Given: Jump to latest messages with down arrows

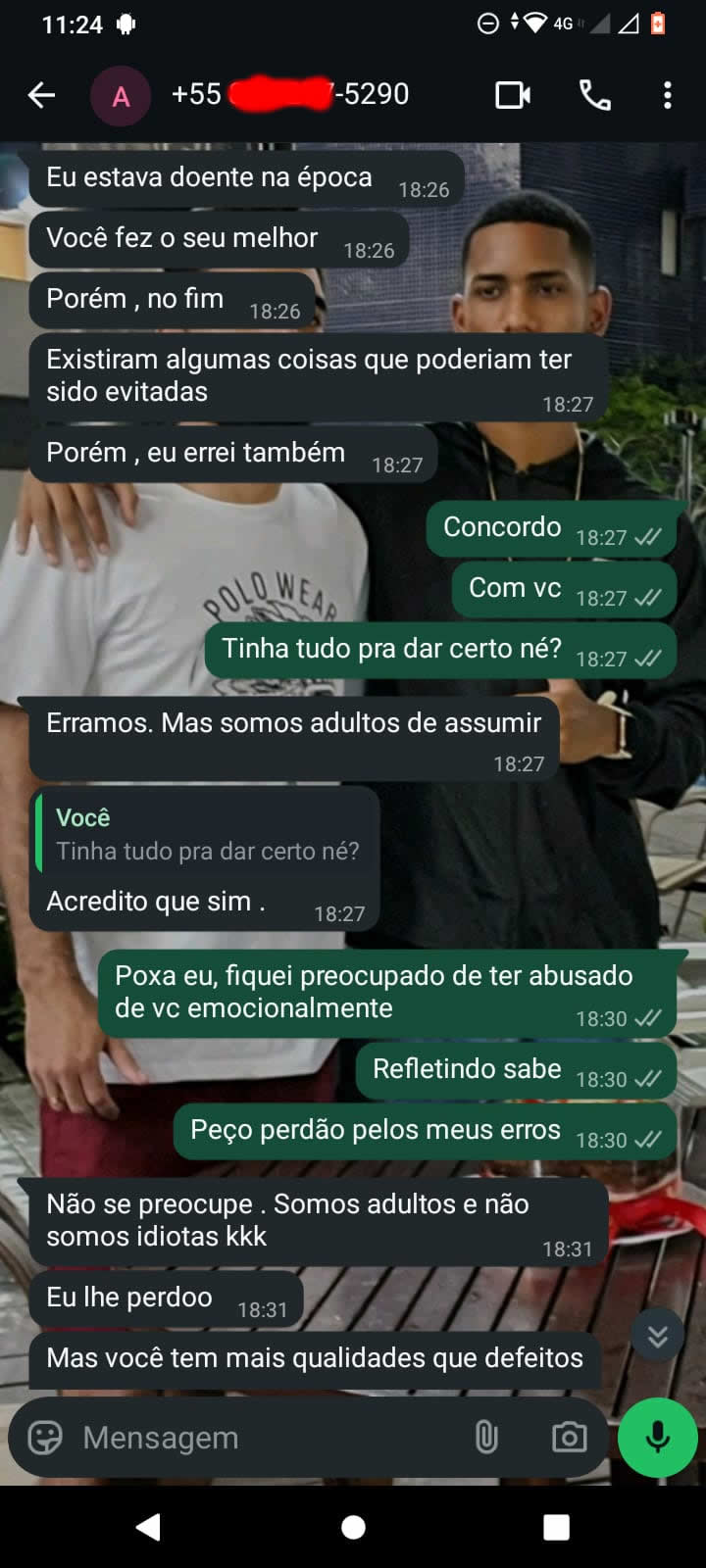Looking at the screenshot, I should point(657,1335).
